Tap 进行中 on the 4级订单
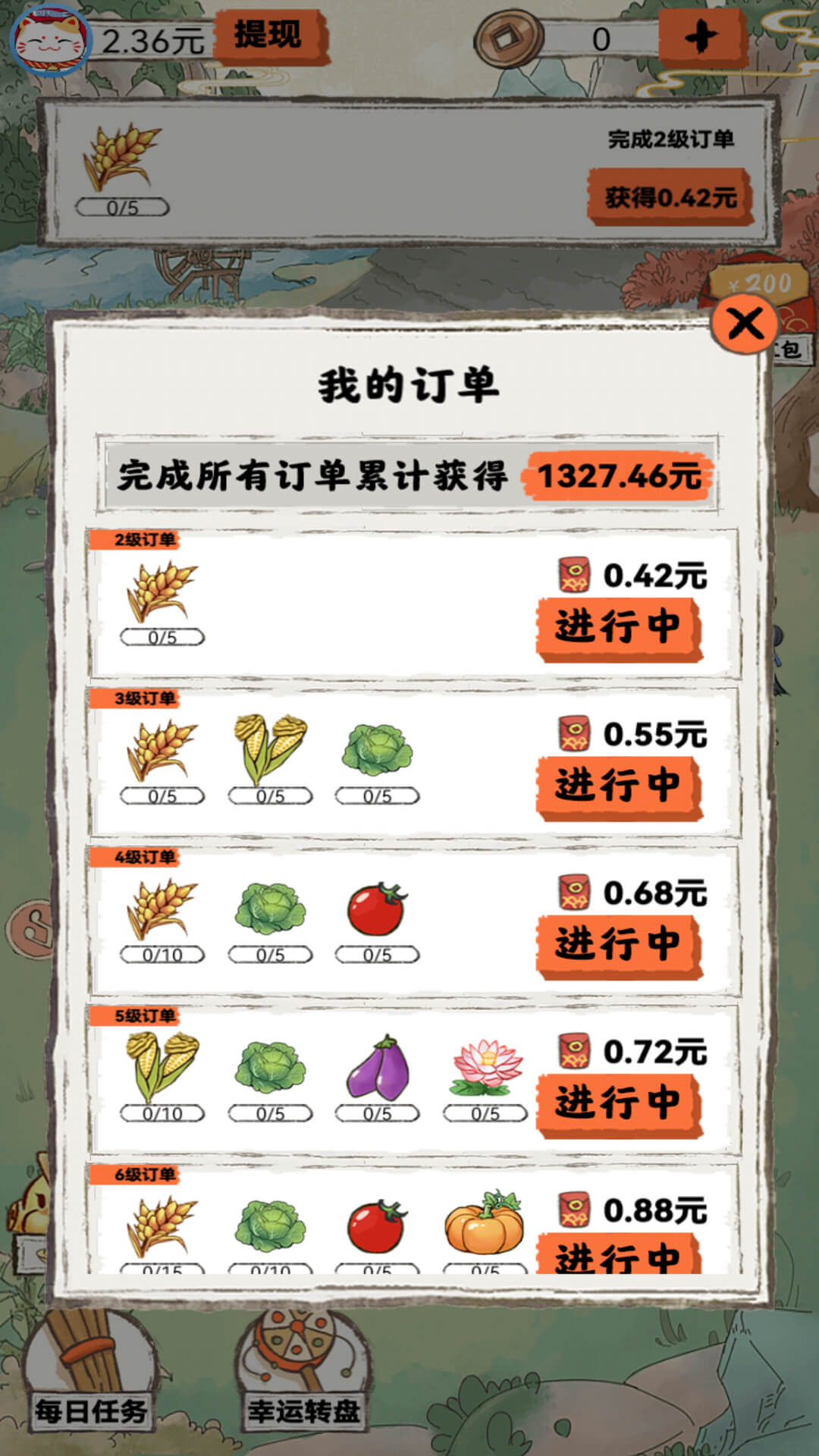819x1456 pixels. point(618,945)
